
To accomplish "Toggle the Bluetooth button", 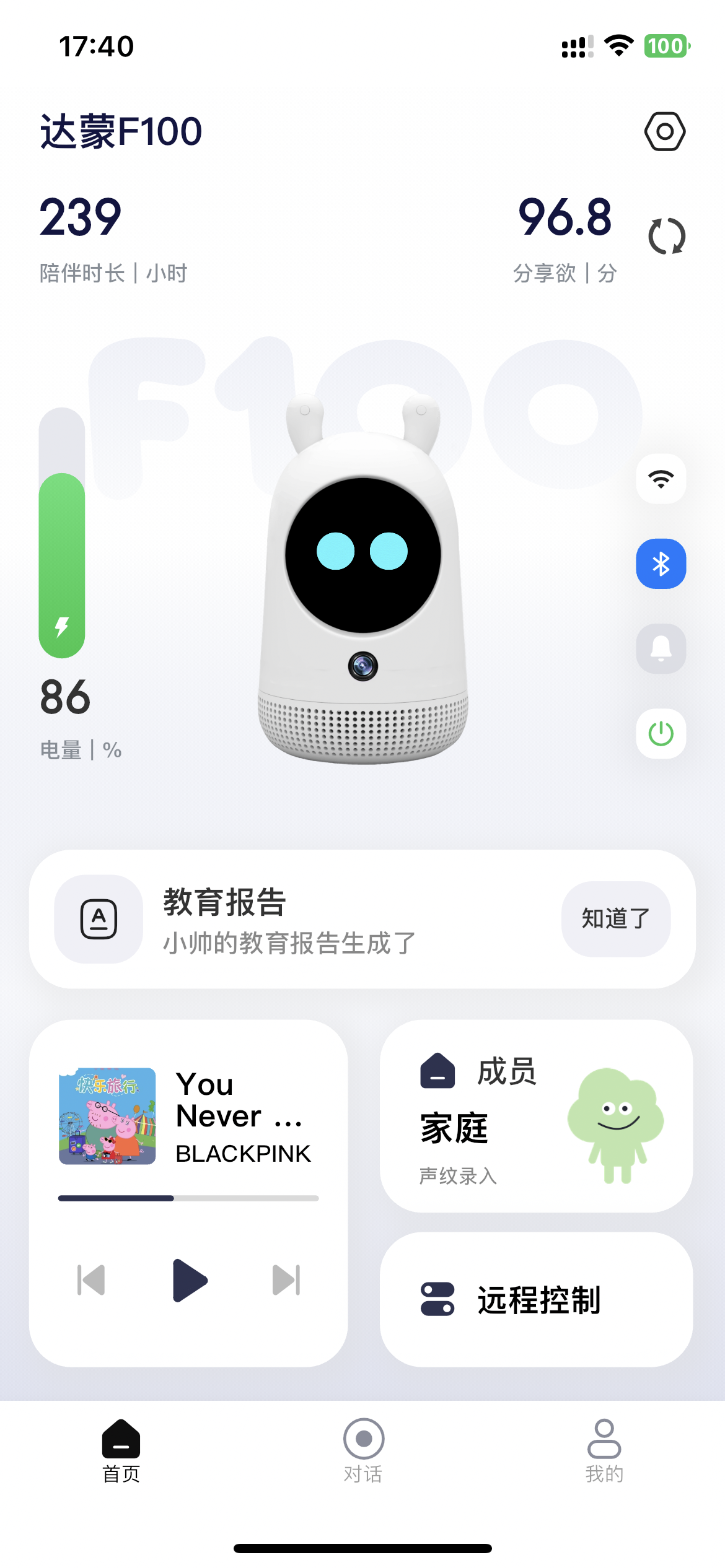I will (661, 564).
